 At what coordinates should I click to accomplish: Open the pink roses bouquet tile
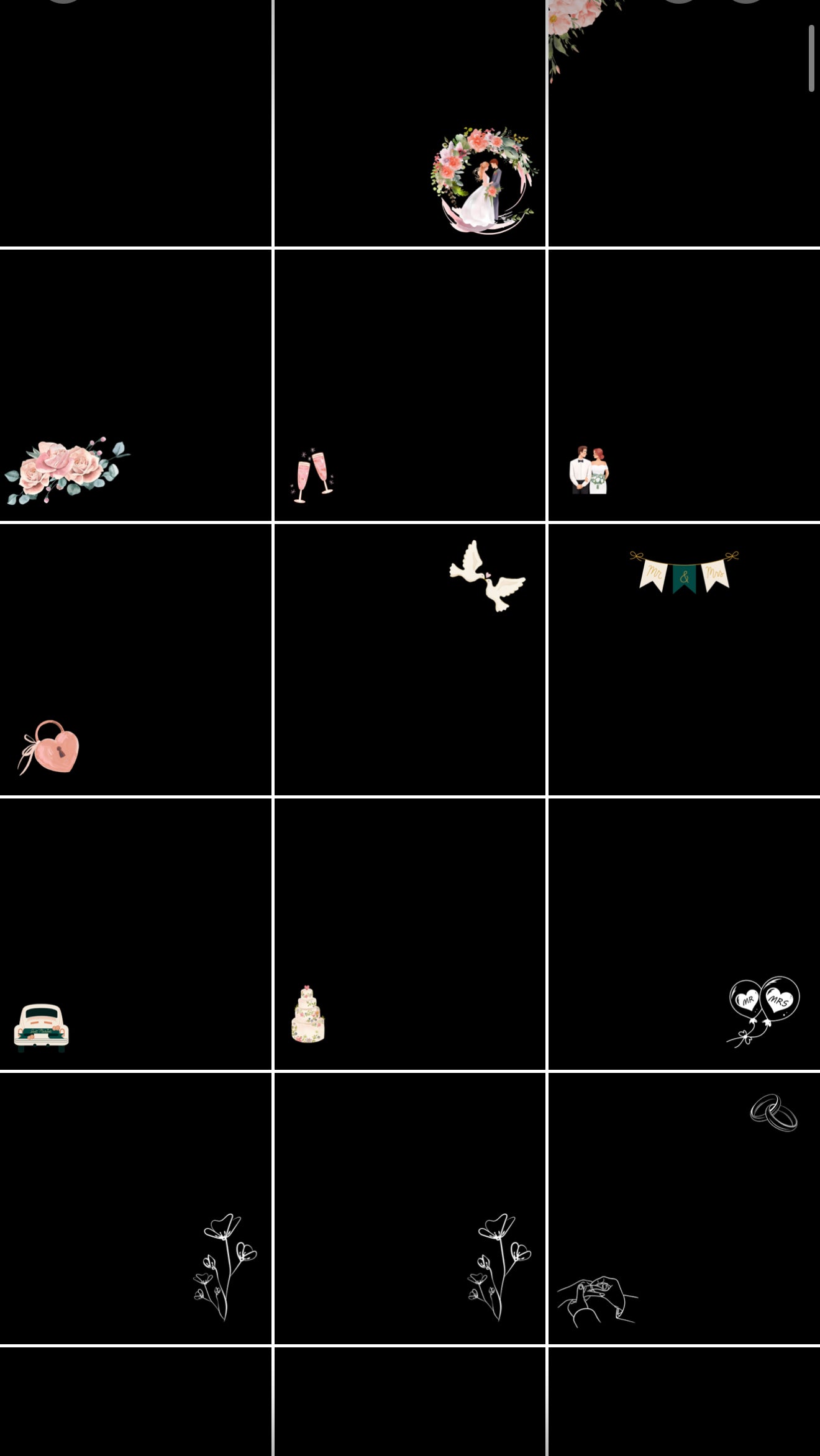(x=135, y=385)
